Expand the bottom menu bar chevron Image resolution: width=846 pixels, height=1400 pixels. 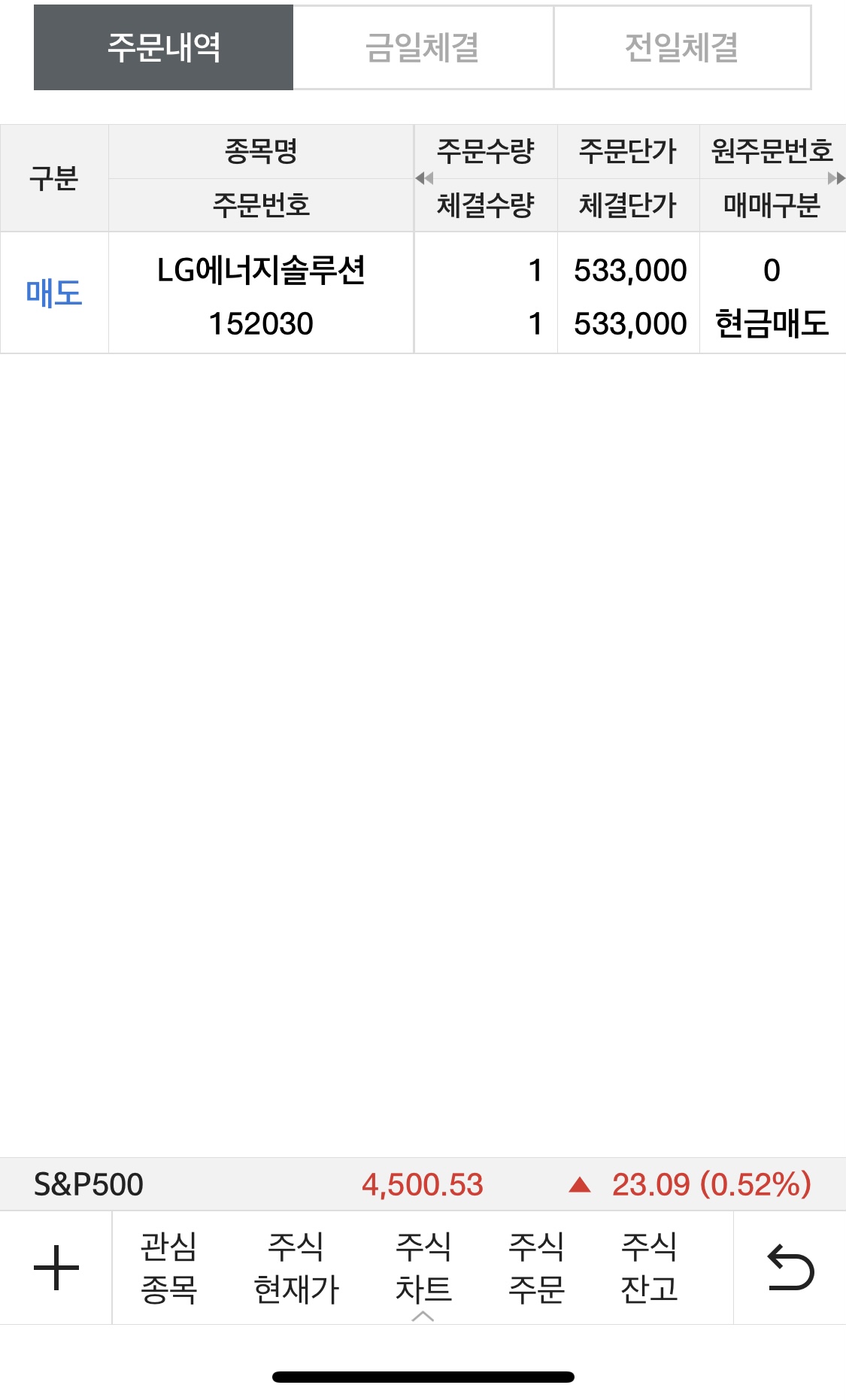[423, 1316]
